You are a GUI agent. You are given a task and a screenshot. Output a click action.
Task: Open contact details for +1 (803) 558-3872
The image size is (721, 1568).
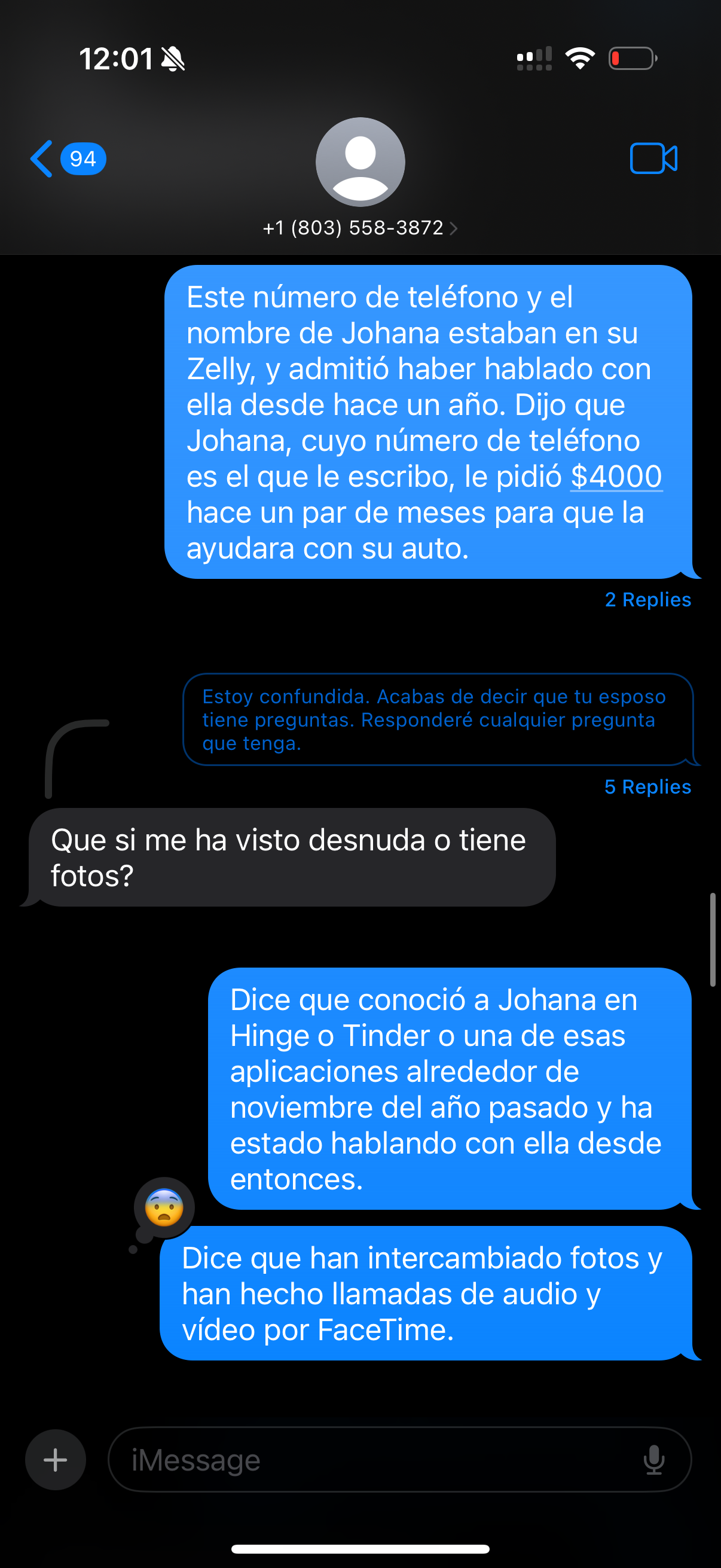coord(359,228)
